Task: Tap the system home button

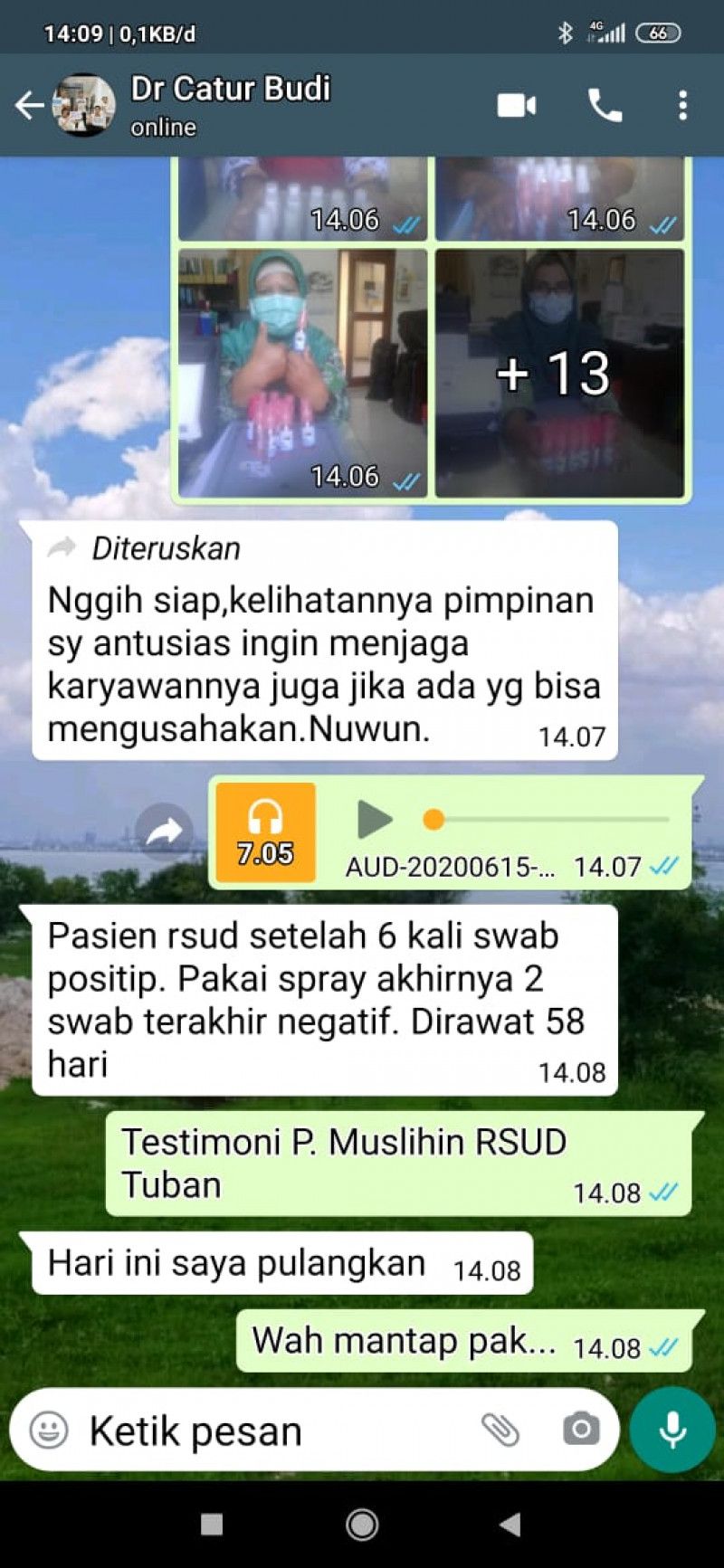Action: click(362, 1525)
